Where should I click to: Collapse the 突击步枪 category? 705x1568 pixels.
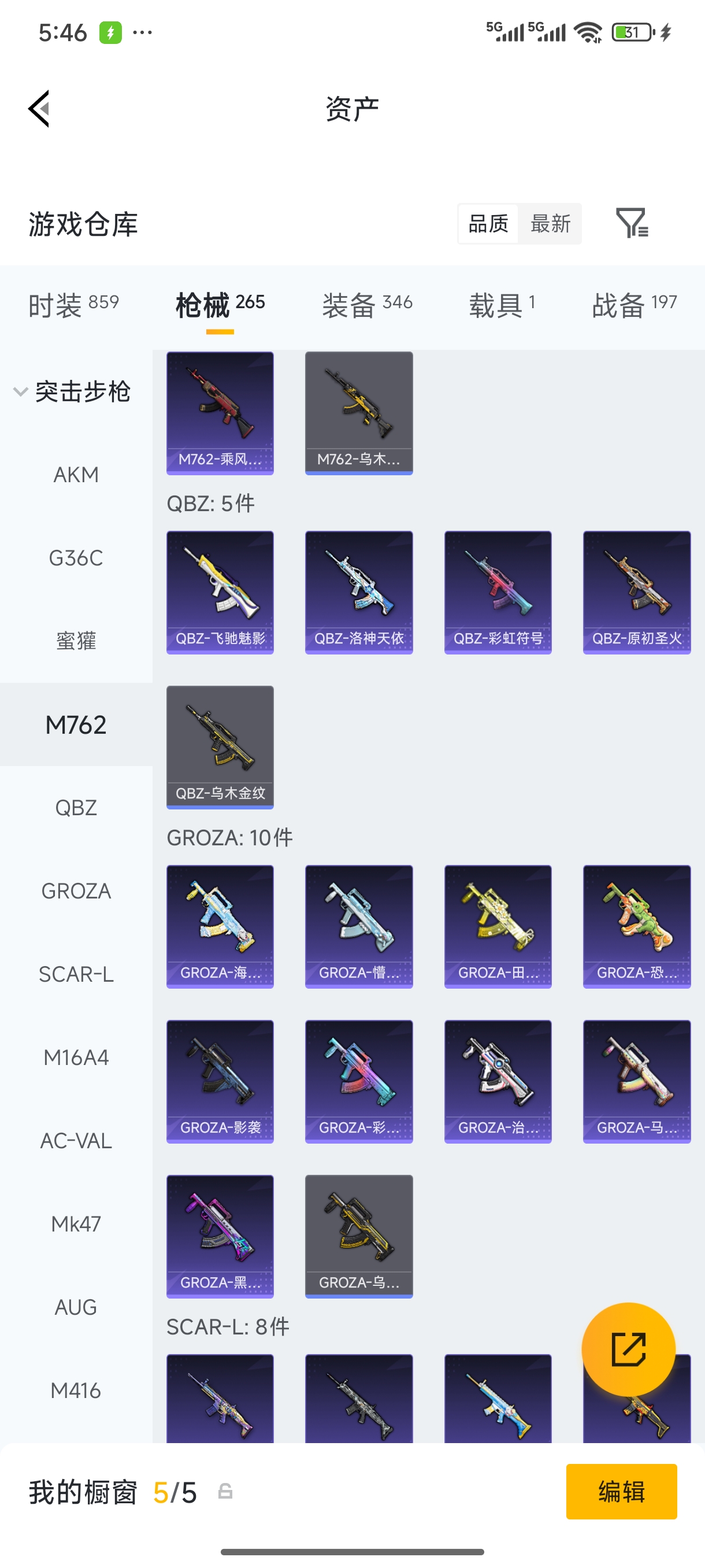coord(72,391)
